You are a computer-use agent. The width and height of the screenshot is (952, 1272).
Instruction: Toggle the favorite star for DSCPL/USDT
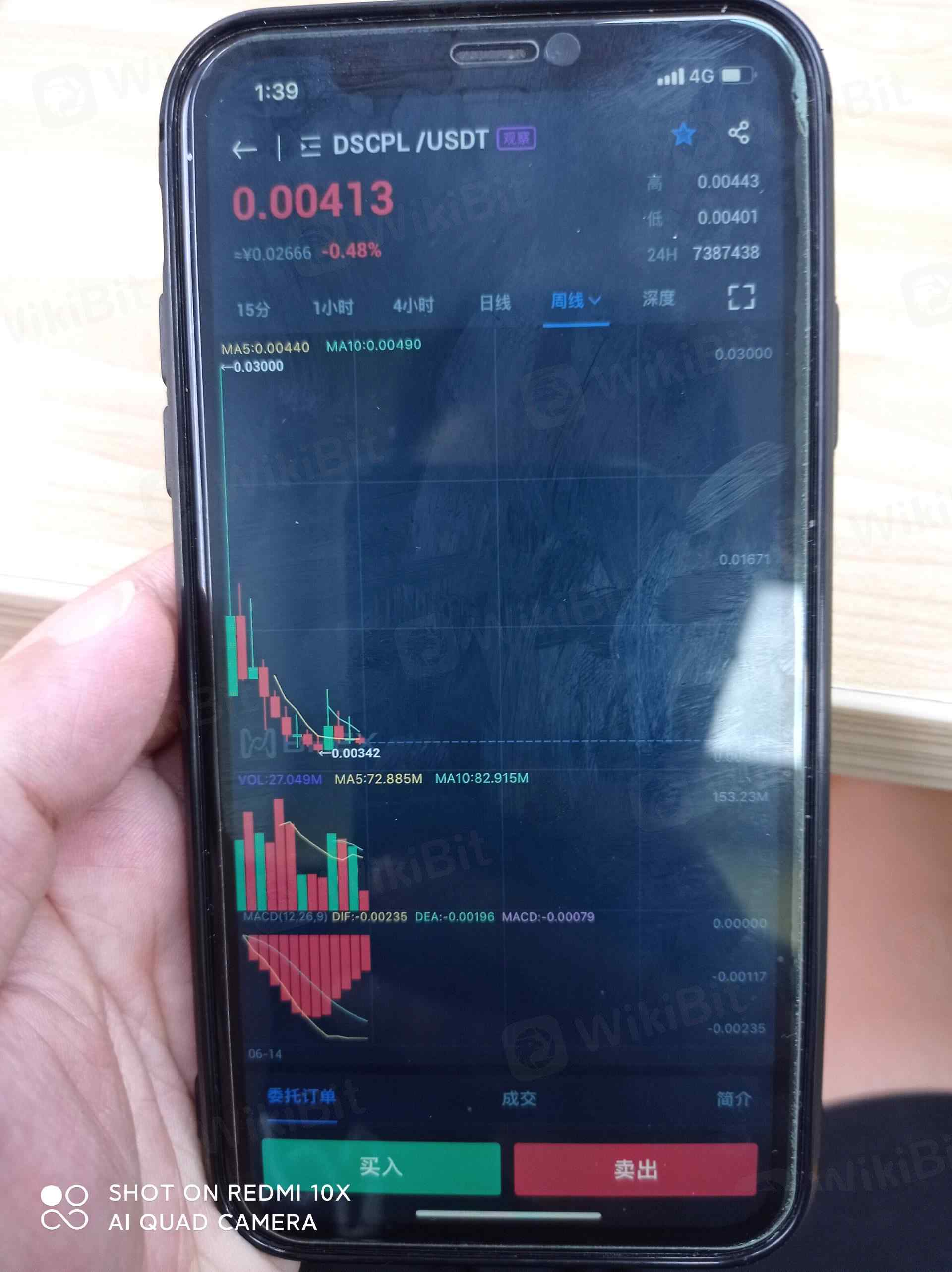683,135
